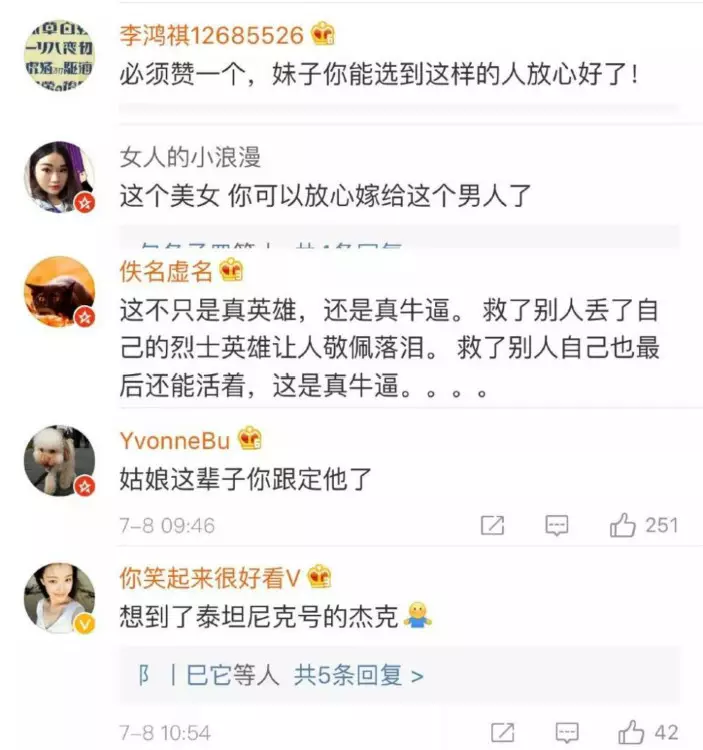Open username 佚名虚名's profile

tap(166, 270)
